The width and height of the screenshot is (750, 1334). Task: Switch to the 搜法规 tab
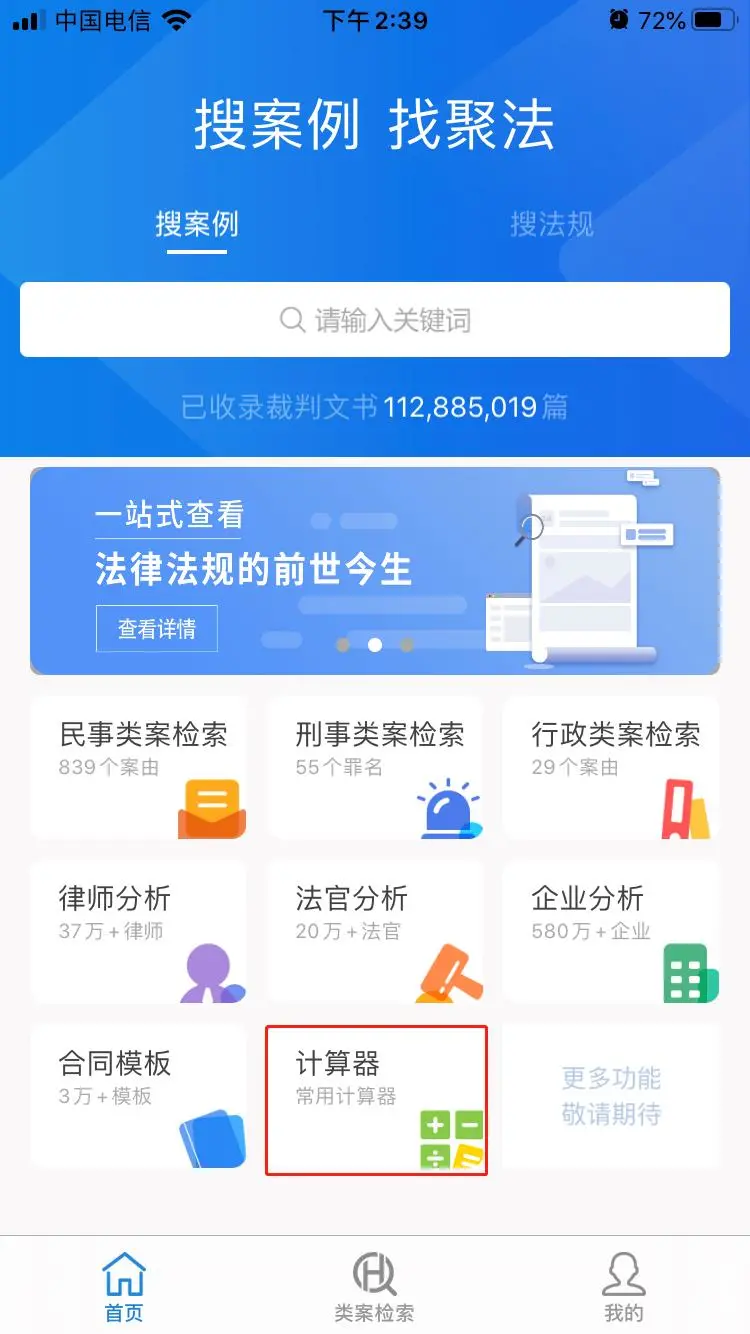[550, 225]
